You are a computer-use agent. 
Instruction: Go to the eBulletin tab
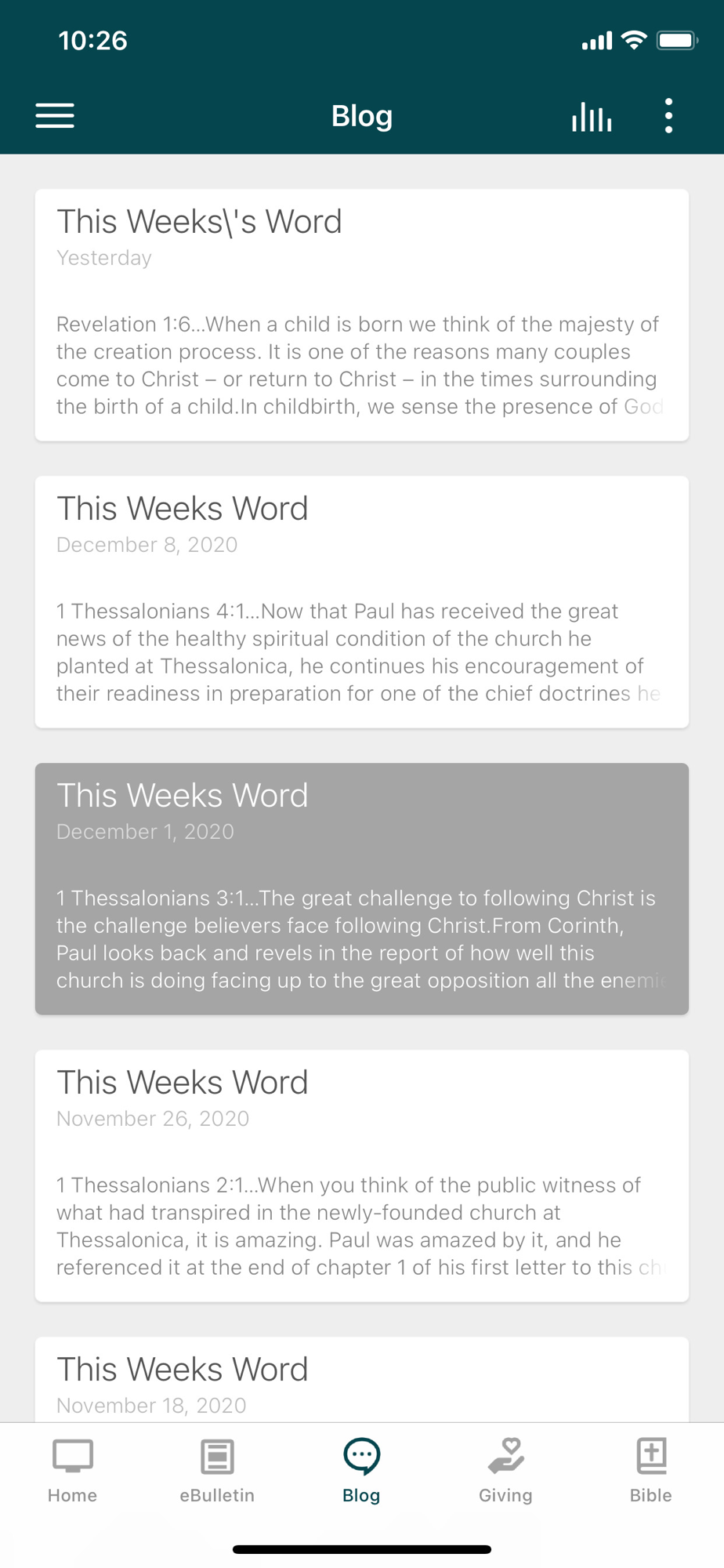pos(217,1471)
